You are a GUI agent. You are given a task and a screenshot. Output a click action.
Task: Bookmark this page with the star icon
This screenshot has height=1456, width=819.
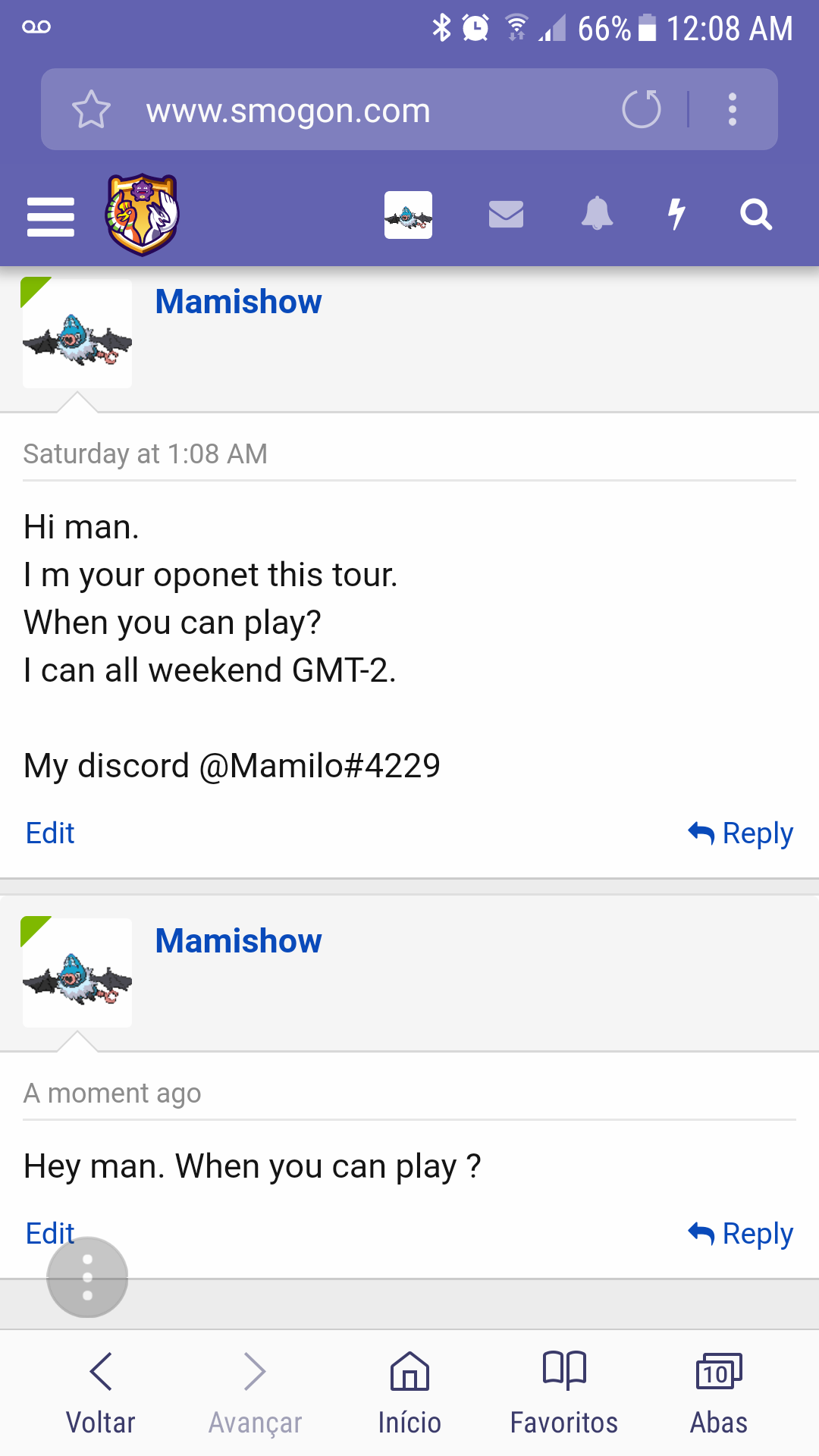coord(91,110)
